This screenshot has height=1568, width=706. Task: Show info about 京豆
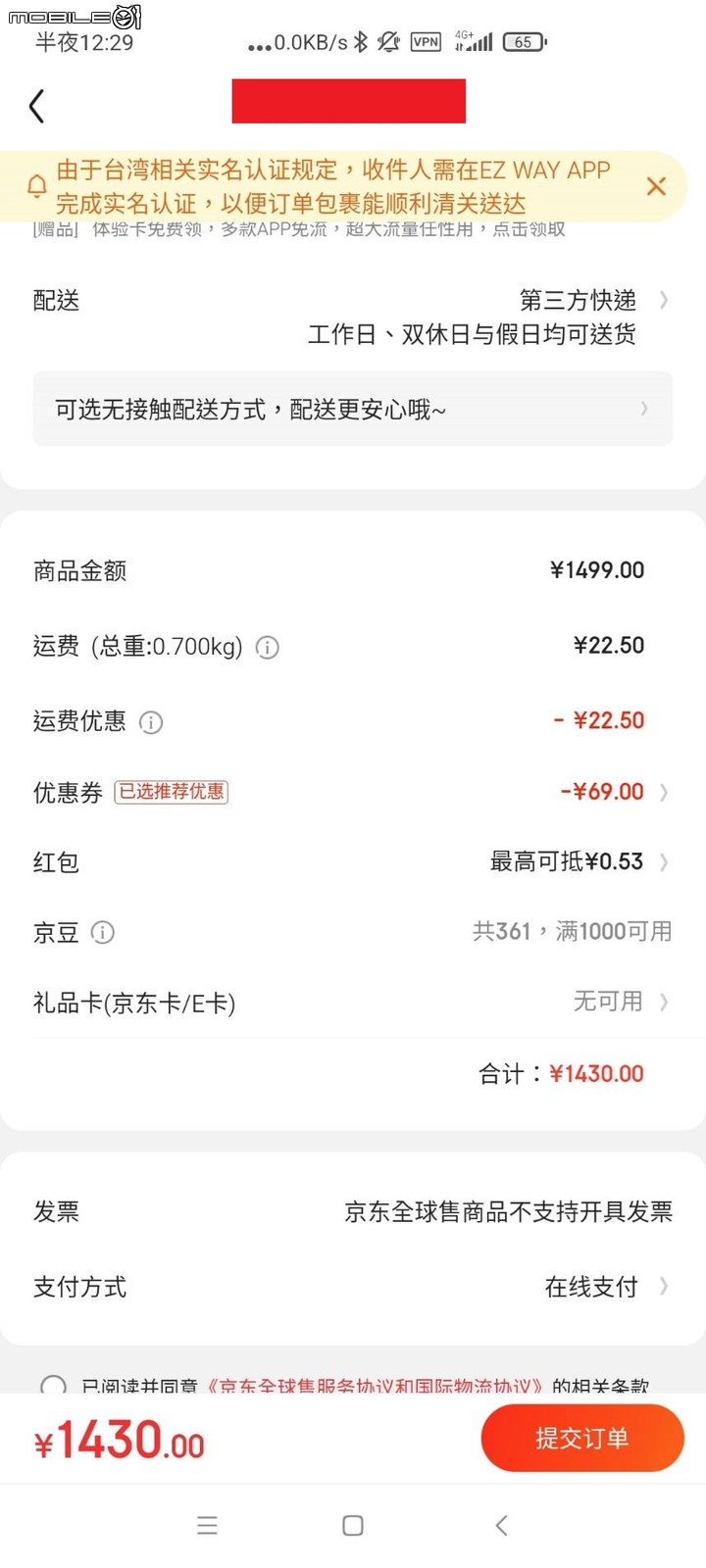click(102, 933)
